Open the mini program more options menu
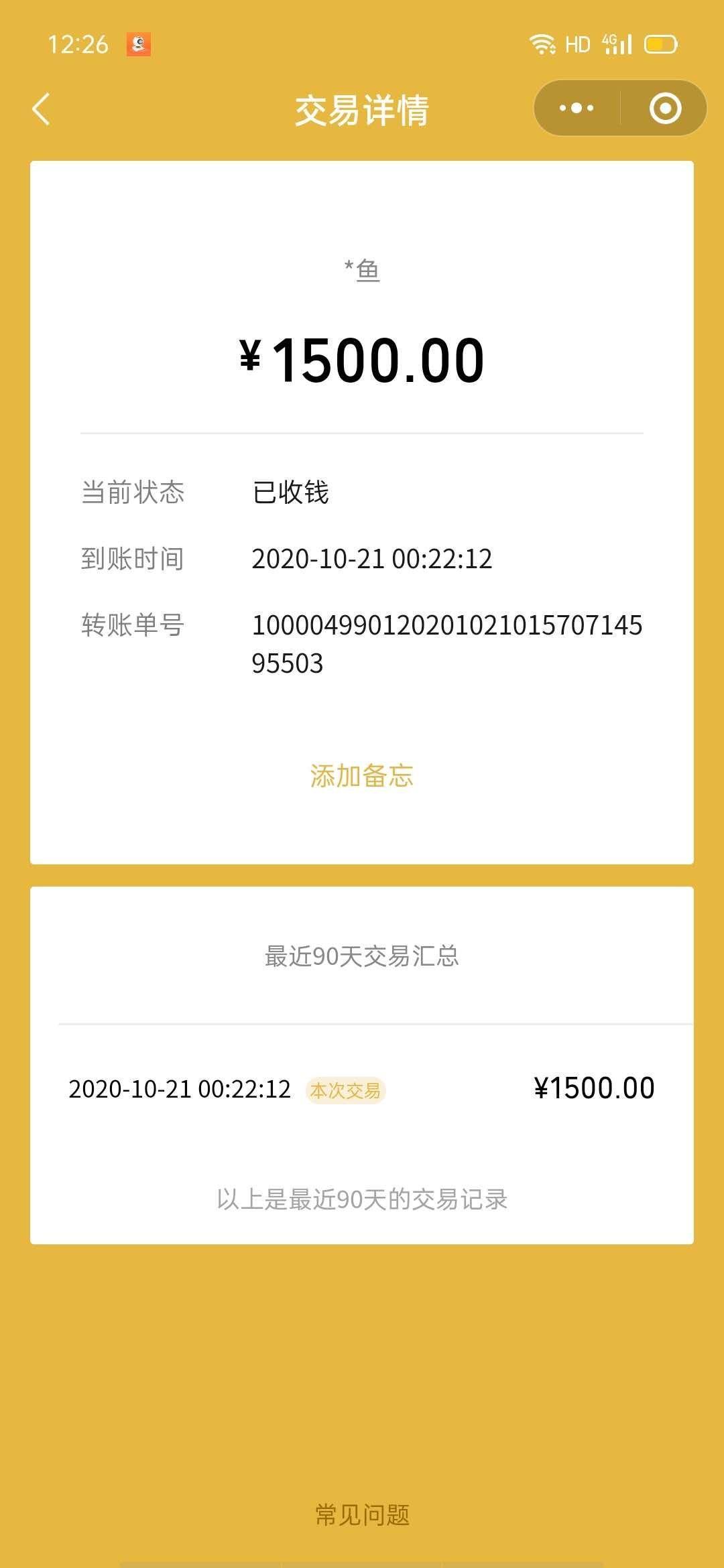 (x=577, y=109)
